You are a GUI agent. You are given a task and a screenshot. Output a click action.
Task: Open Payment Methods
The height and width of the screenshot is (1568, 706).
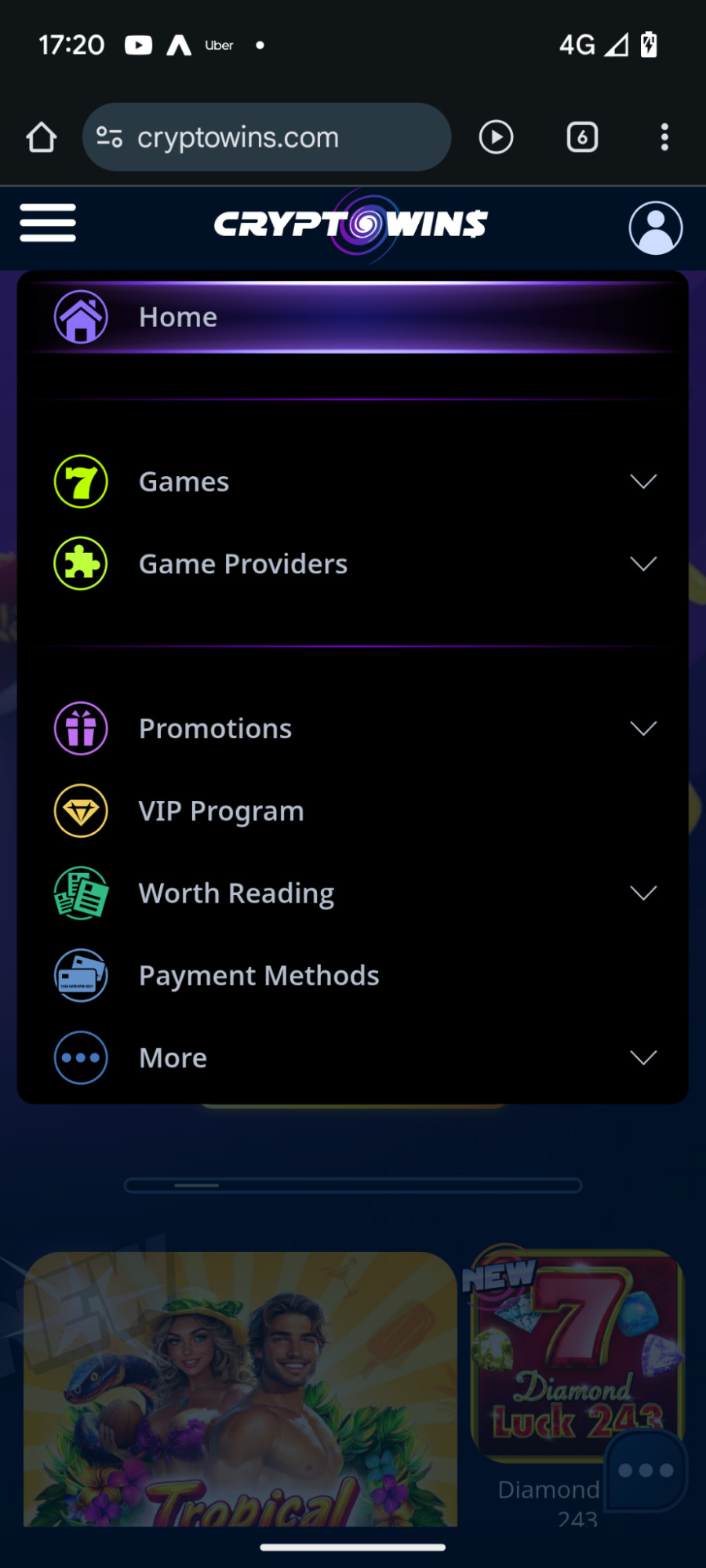pos(259,976)
